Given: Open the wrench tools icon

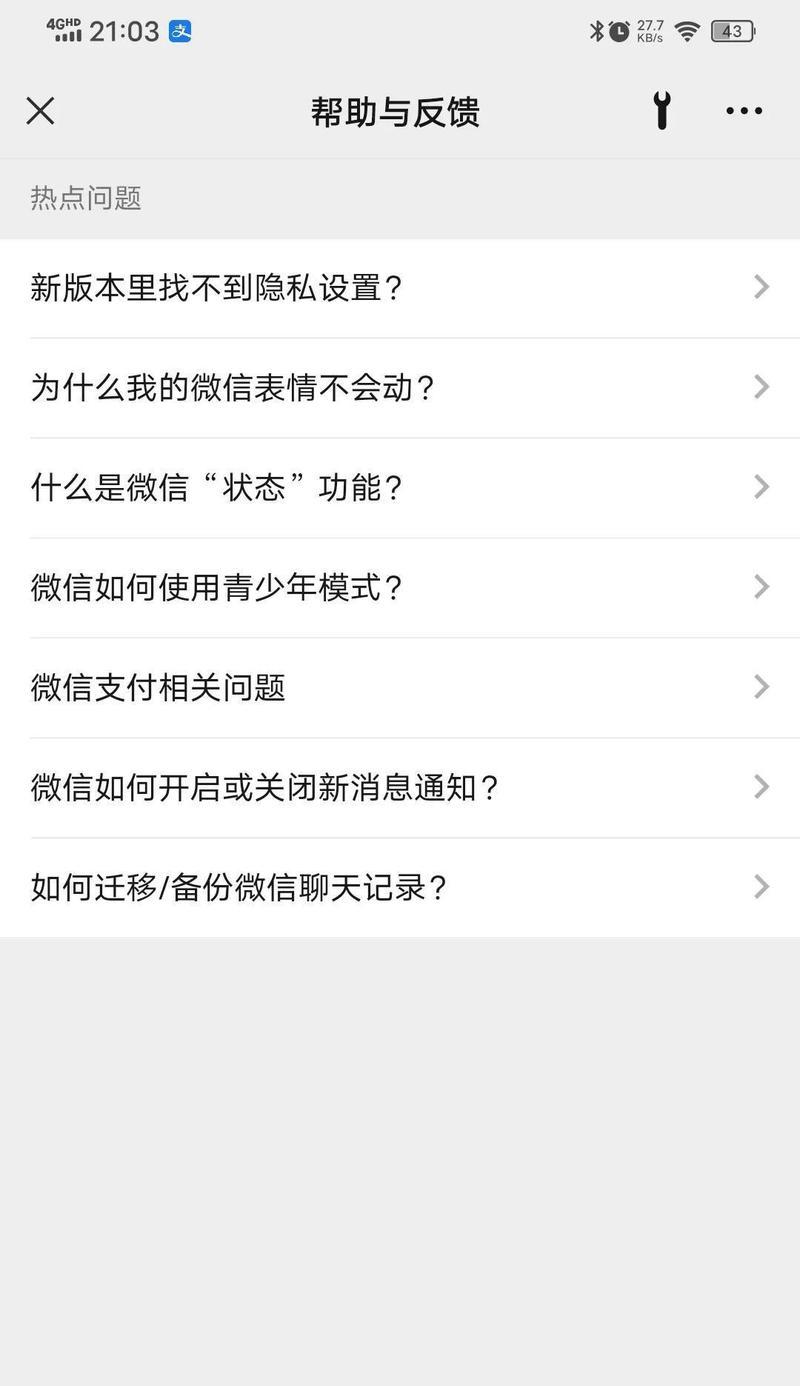Looking at the screenshot, I should coord(661,110).
